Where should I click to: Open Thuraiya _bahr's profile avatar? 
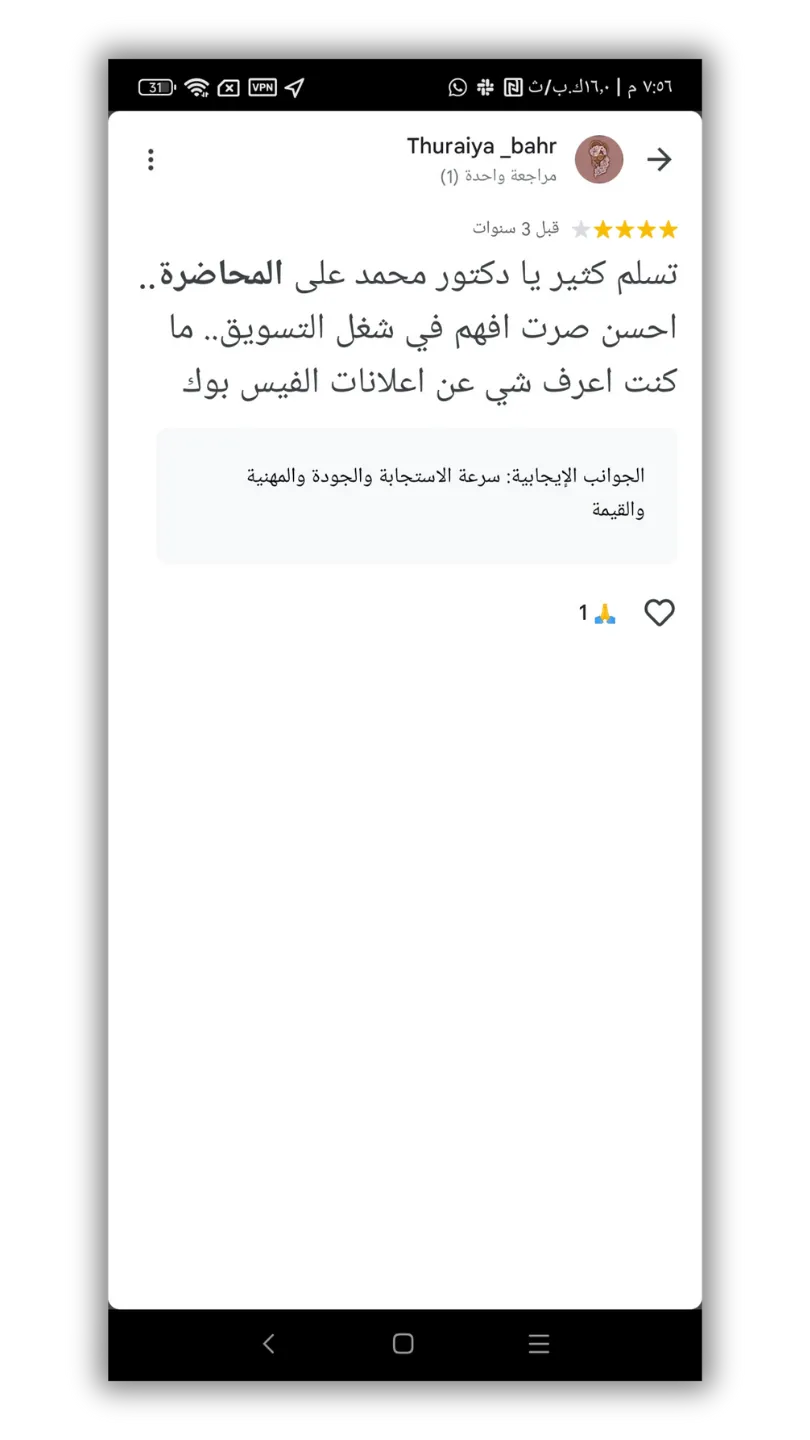[599, 160]
